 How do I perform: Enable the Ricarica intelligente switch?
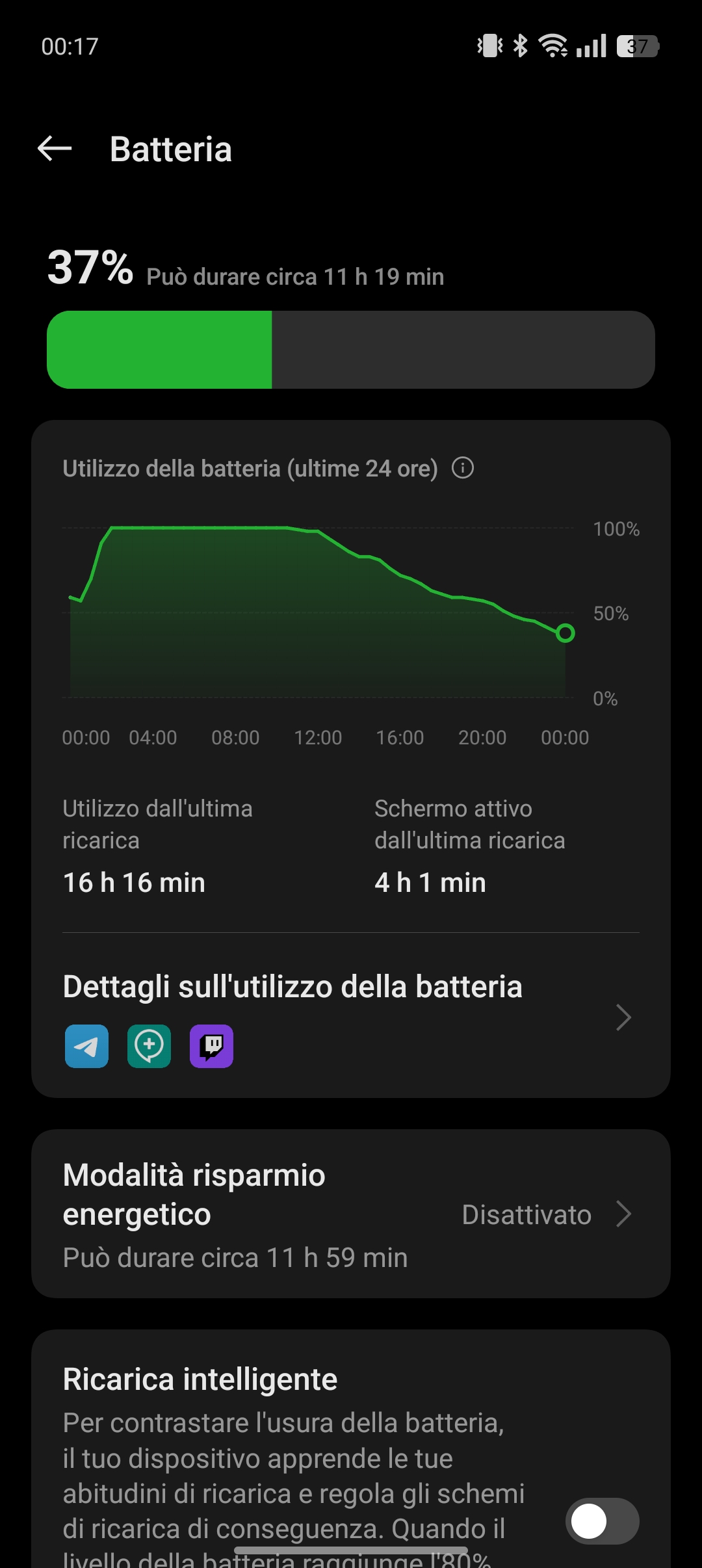click(x=603, y=1521)
